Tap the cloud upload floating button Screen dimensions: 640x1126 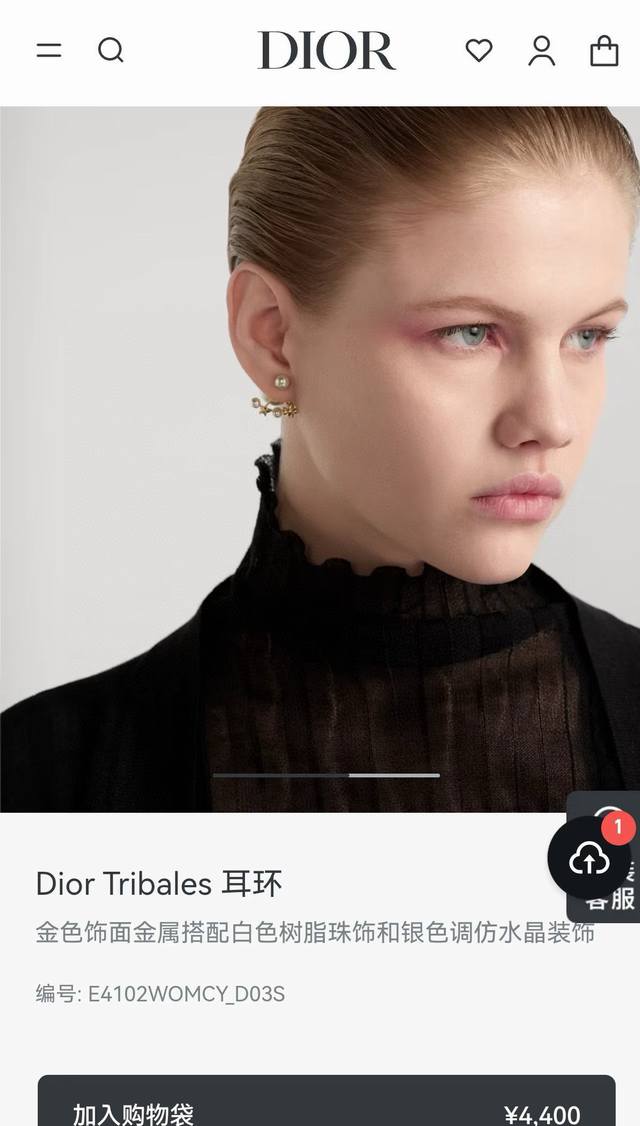[x=590, y=858]
